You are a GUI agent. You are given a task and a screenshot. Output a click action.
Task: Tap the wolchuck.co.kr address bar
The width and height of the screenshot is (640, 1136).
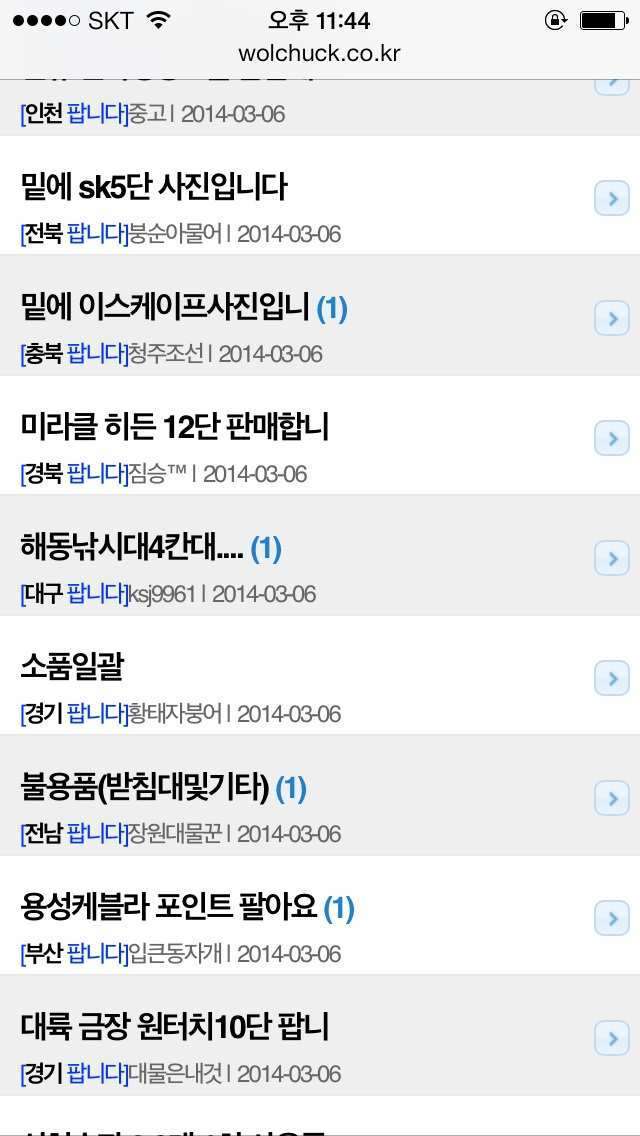pos(319,53)
